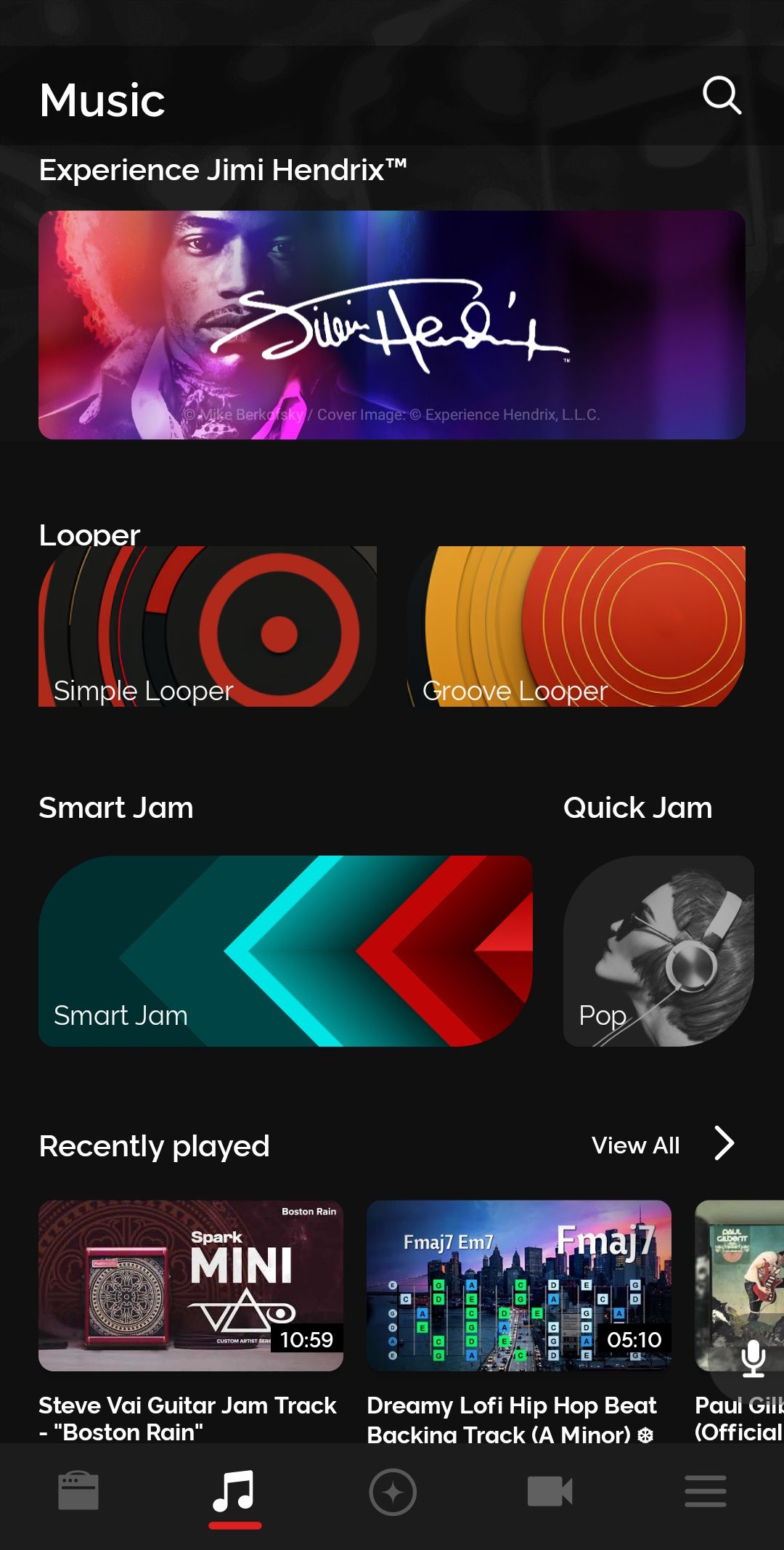This screenshot has height=1550, width=784.
Task: Switch to the explore compass tab
Action: pos(393,1492)
